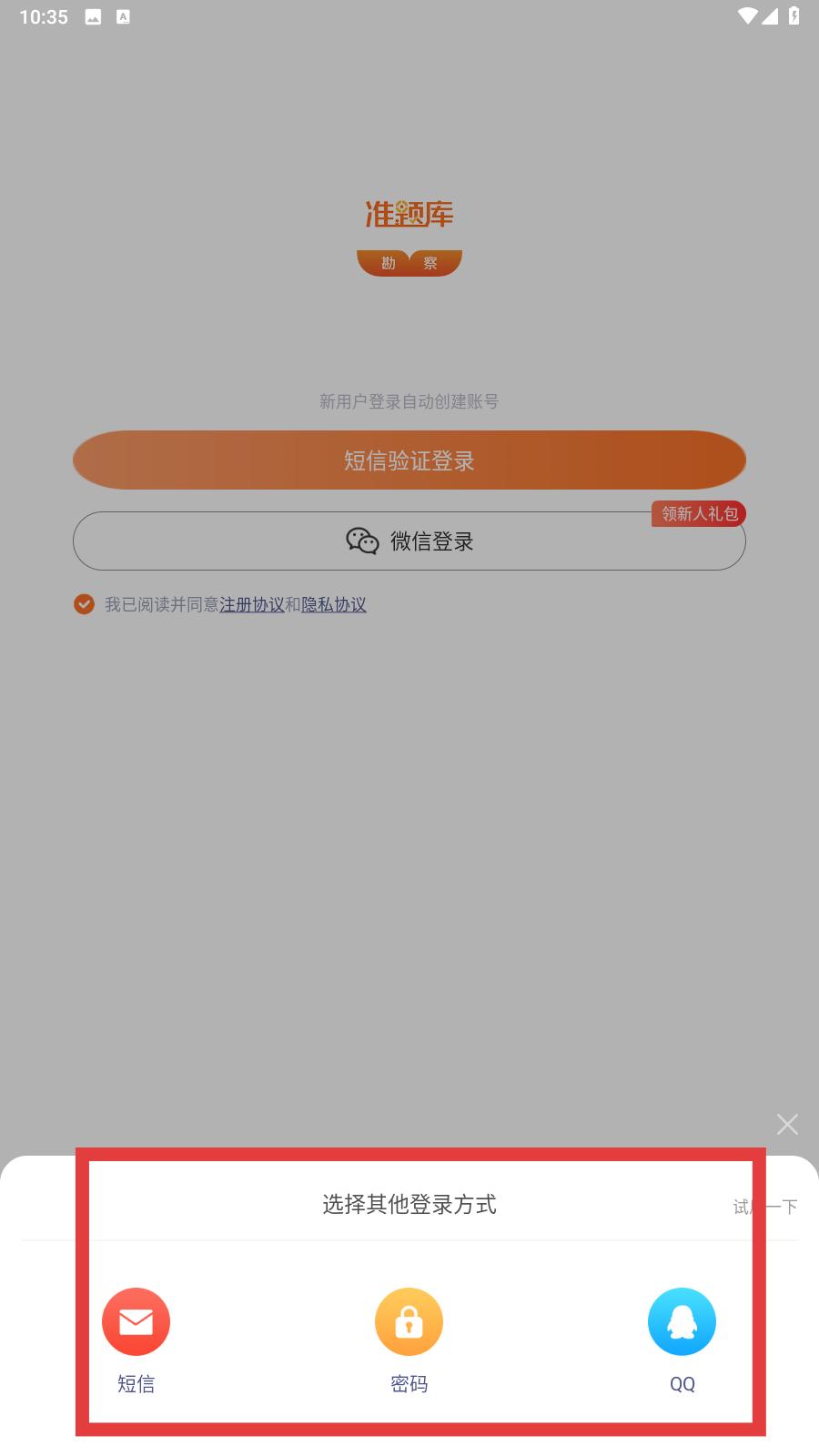
Task: Uncheck the agreement checkbox
Action: (x=84, y=604)
